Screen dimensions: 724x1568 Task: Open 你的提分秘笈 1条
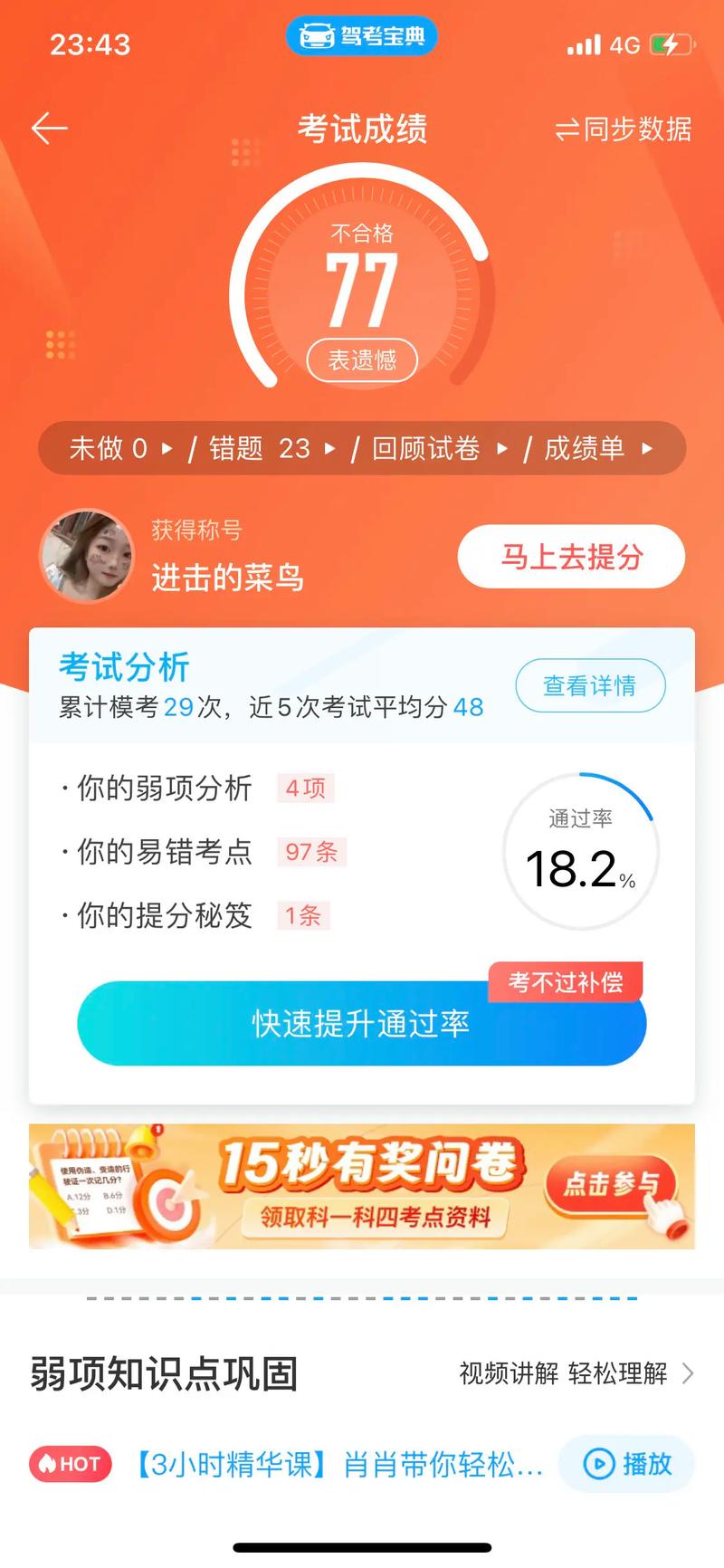194,915
